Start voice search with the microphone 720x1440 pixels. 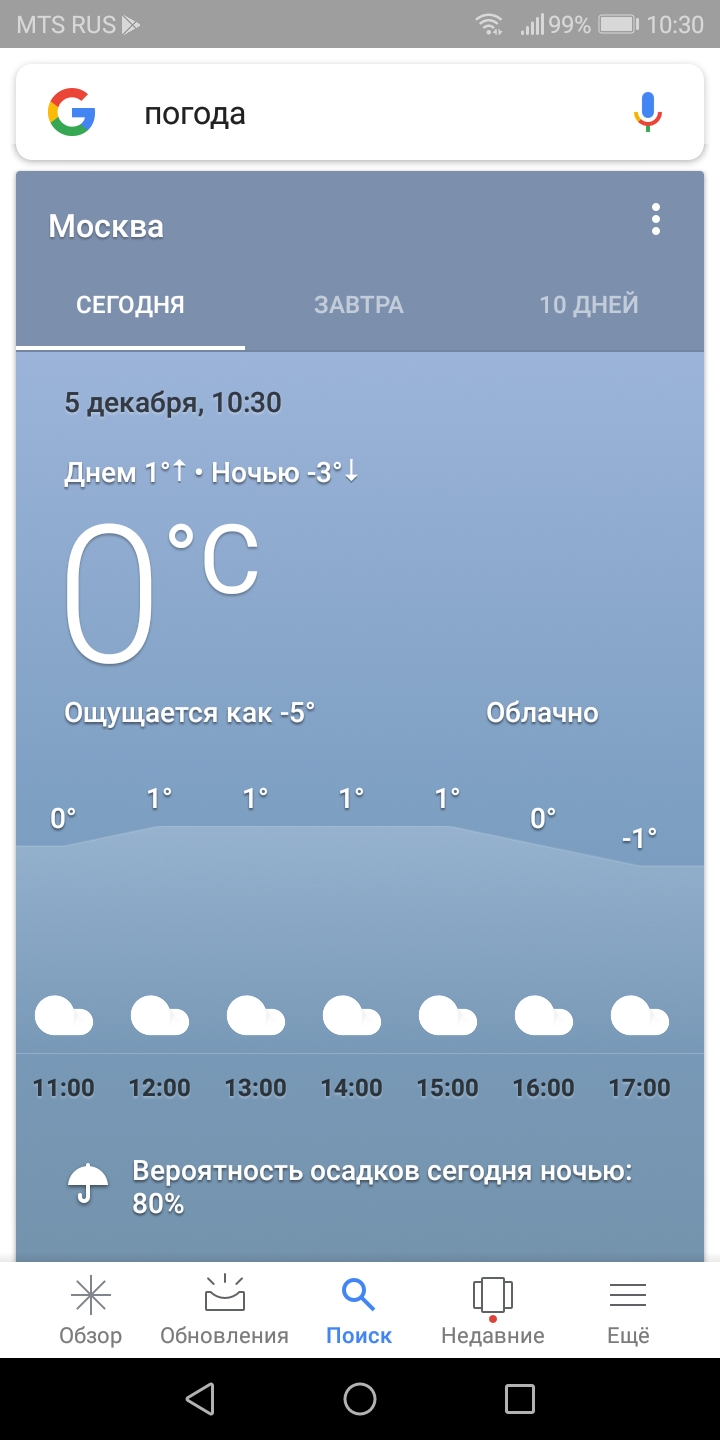point(648,112)
